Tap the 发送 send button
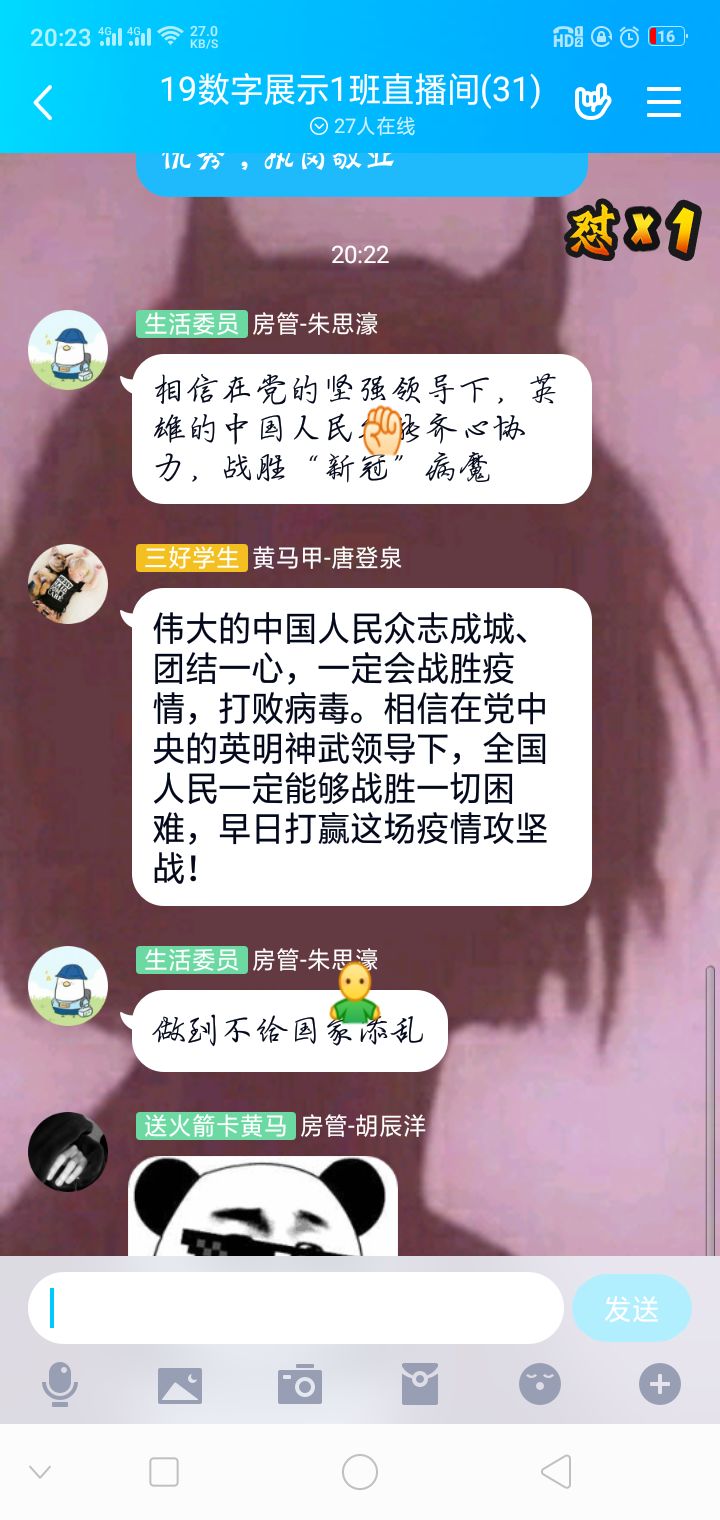This screenshot has width=720, height=1520. [632, 1308]
